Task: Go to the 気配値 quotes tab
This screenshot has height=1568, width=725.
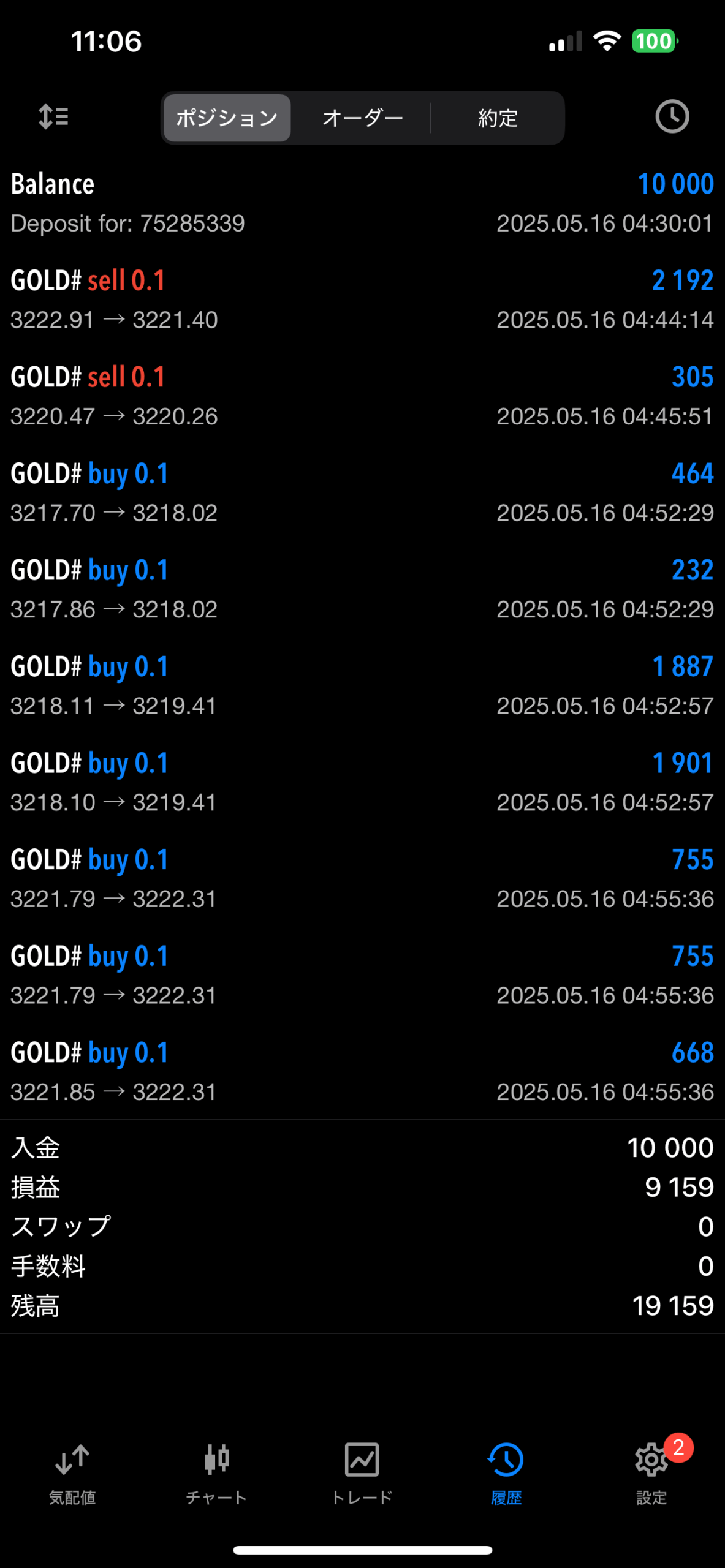Action: (72, 1474)
